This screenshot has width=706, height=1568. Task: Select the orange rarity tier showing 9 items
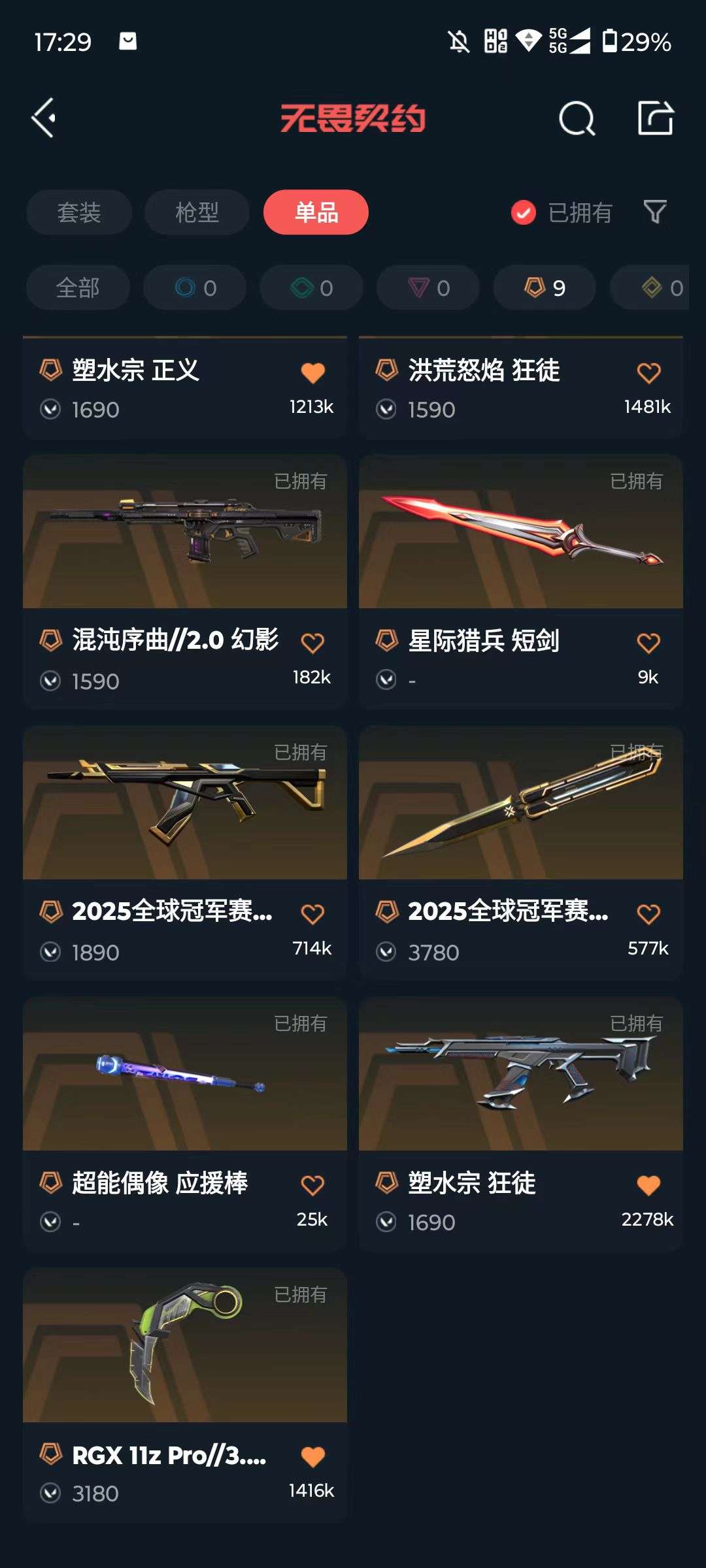tap(543, 287)
